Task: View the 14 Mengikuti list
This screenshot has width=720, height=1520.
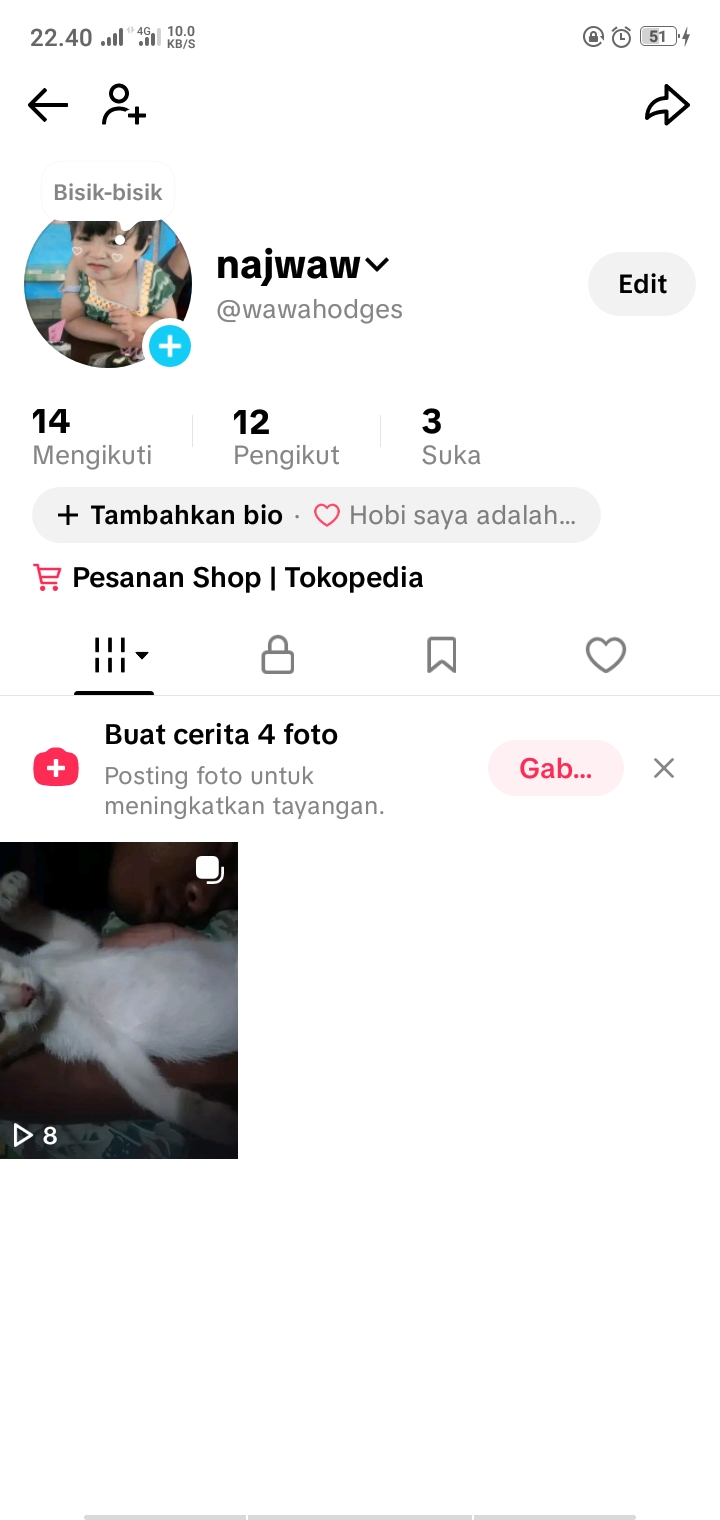Action: pos(92,437)
